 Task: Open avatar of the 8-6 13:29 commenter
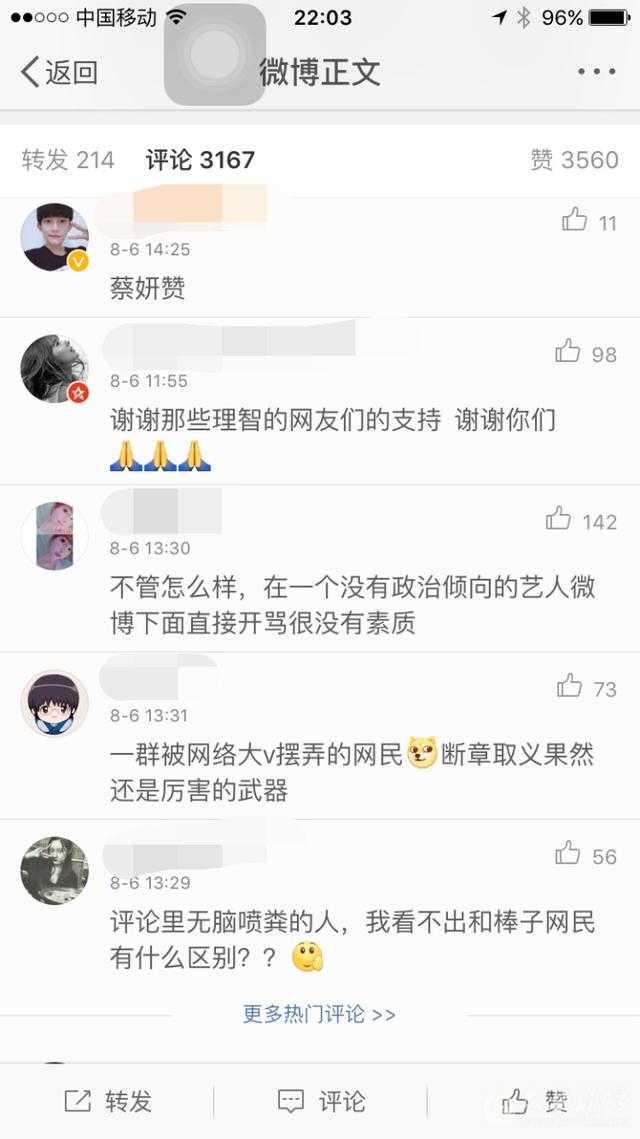point(54,871)
